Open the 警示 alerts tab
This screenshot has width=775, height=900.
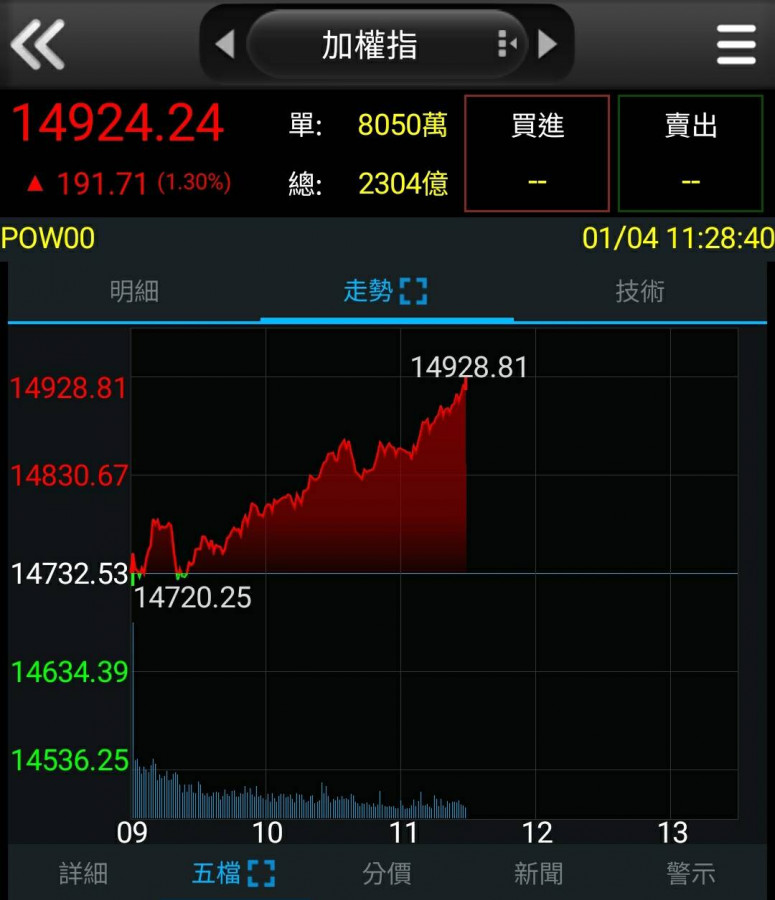coord(690,873)
